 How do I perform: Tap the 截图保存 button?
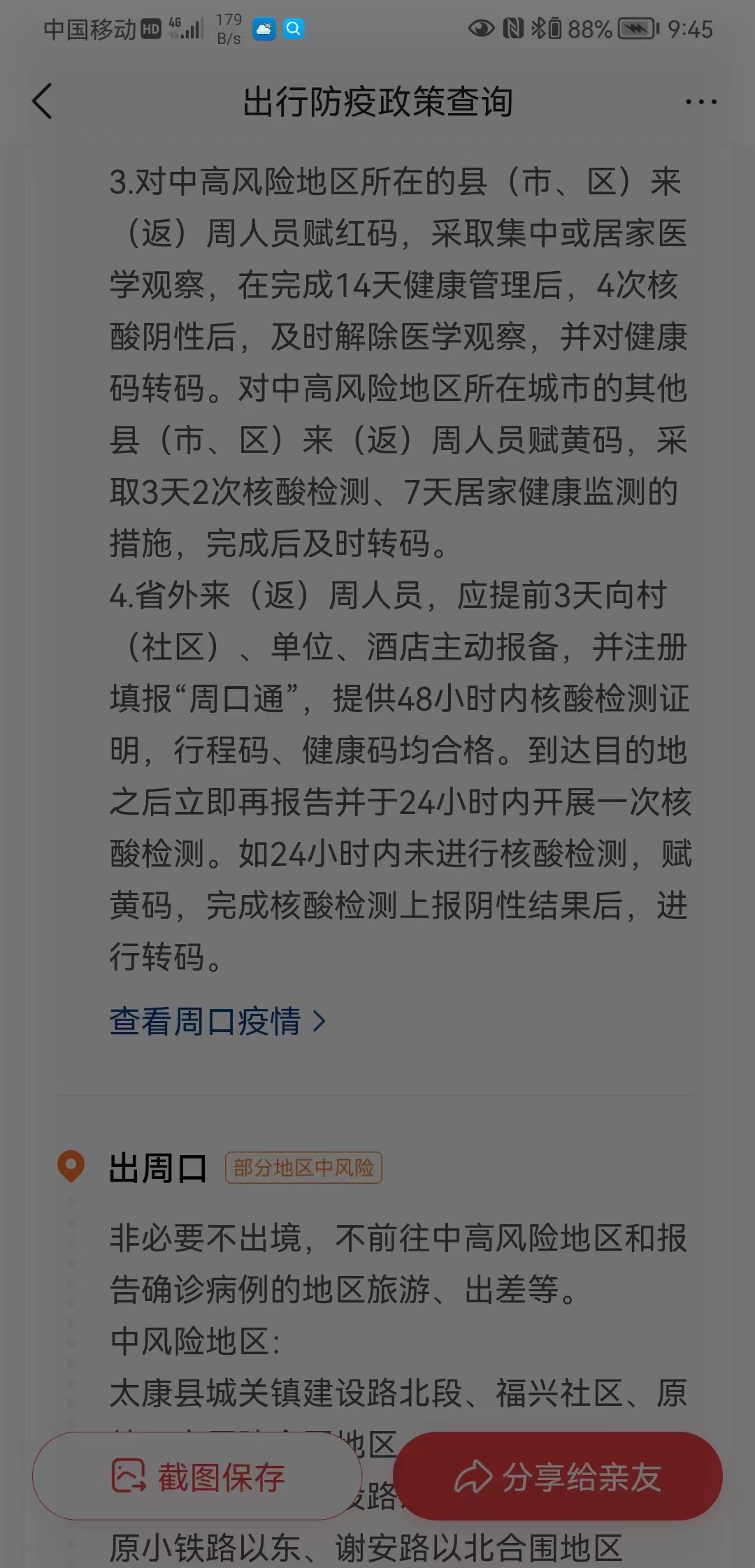197,1476
